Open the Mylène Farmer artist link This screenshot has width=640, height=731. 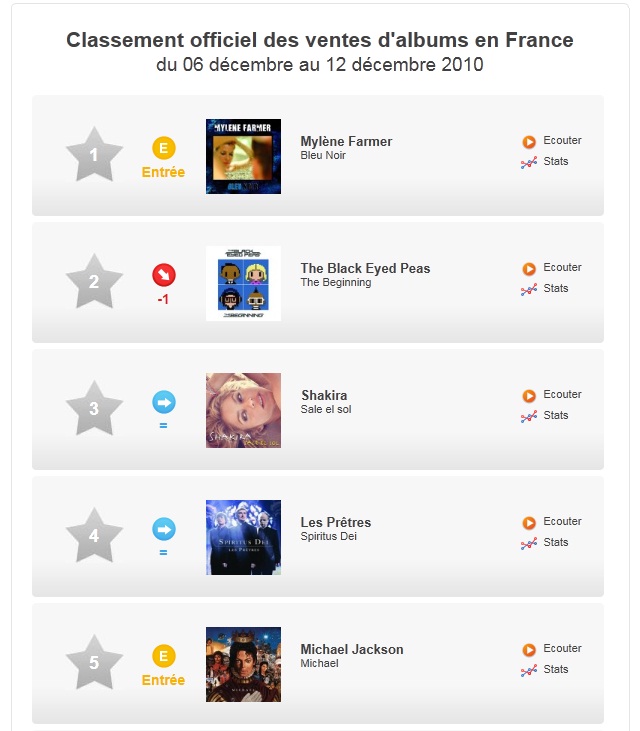346,142
